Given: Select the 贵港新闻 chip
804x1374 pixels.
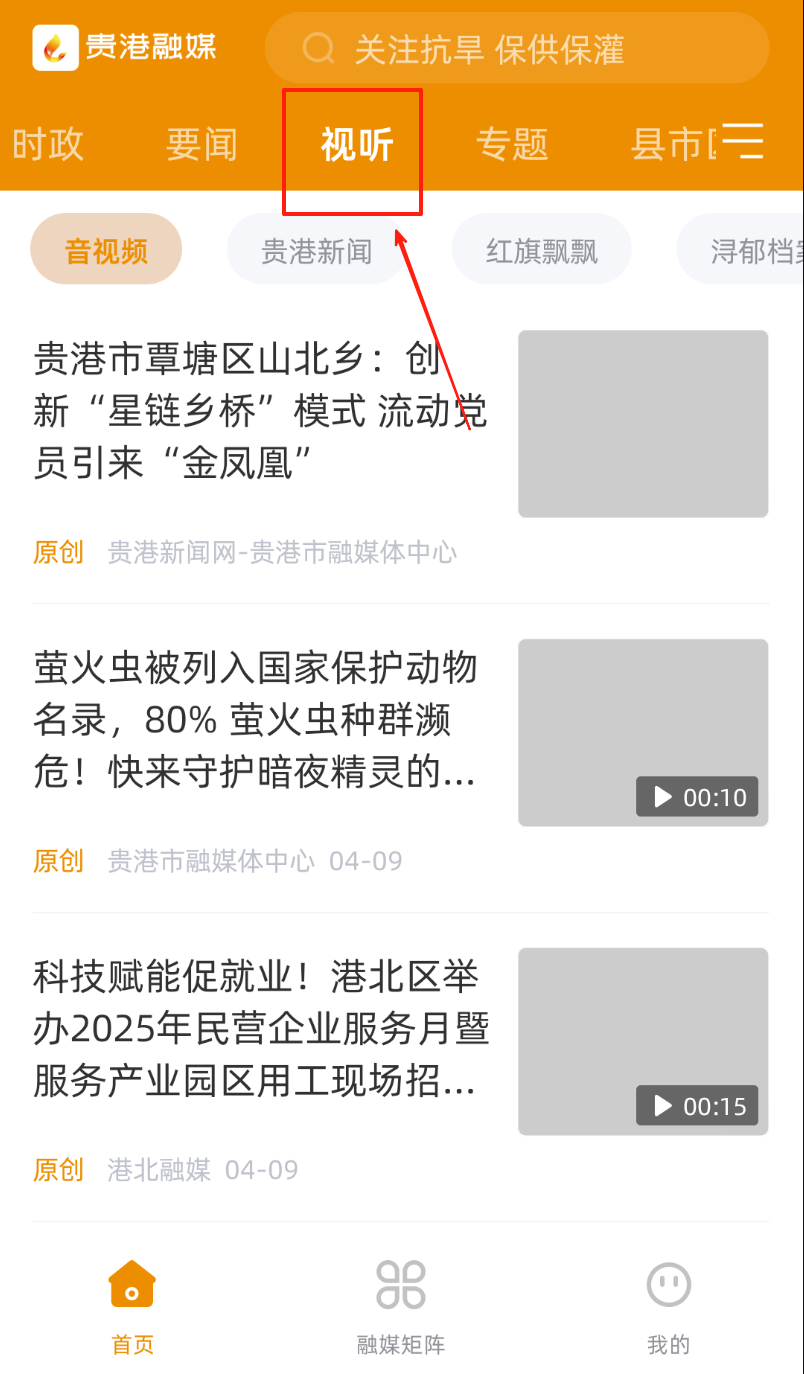Looking at the screenshot, I should [x=316, y=249].
